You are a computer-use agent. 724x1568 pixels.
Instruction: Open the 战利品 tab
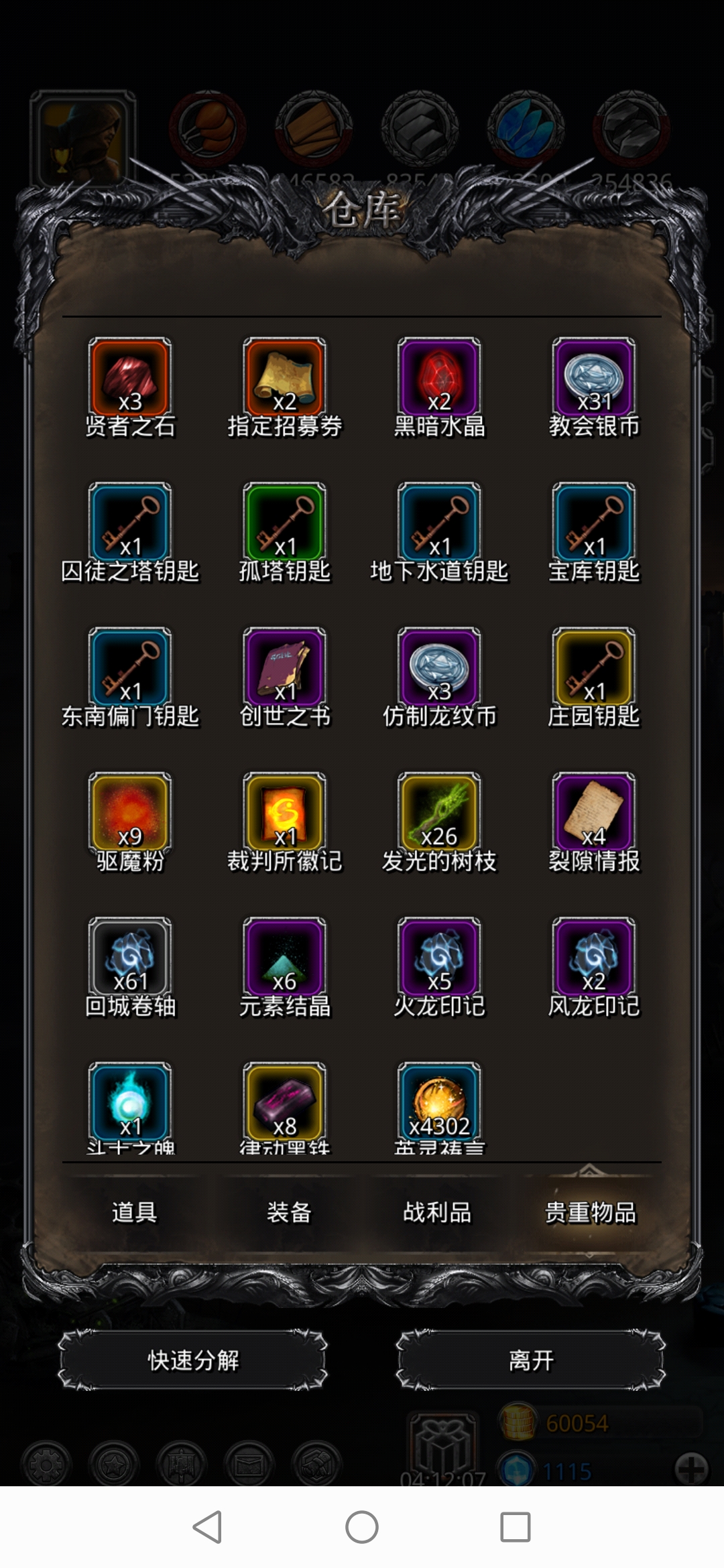pos(437,1212)
